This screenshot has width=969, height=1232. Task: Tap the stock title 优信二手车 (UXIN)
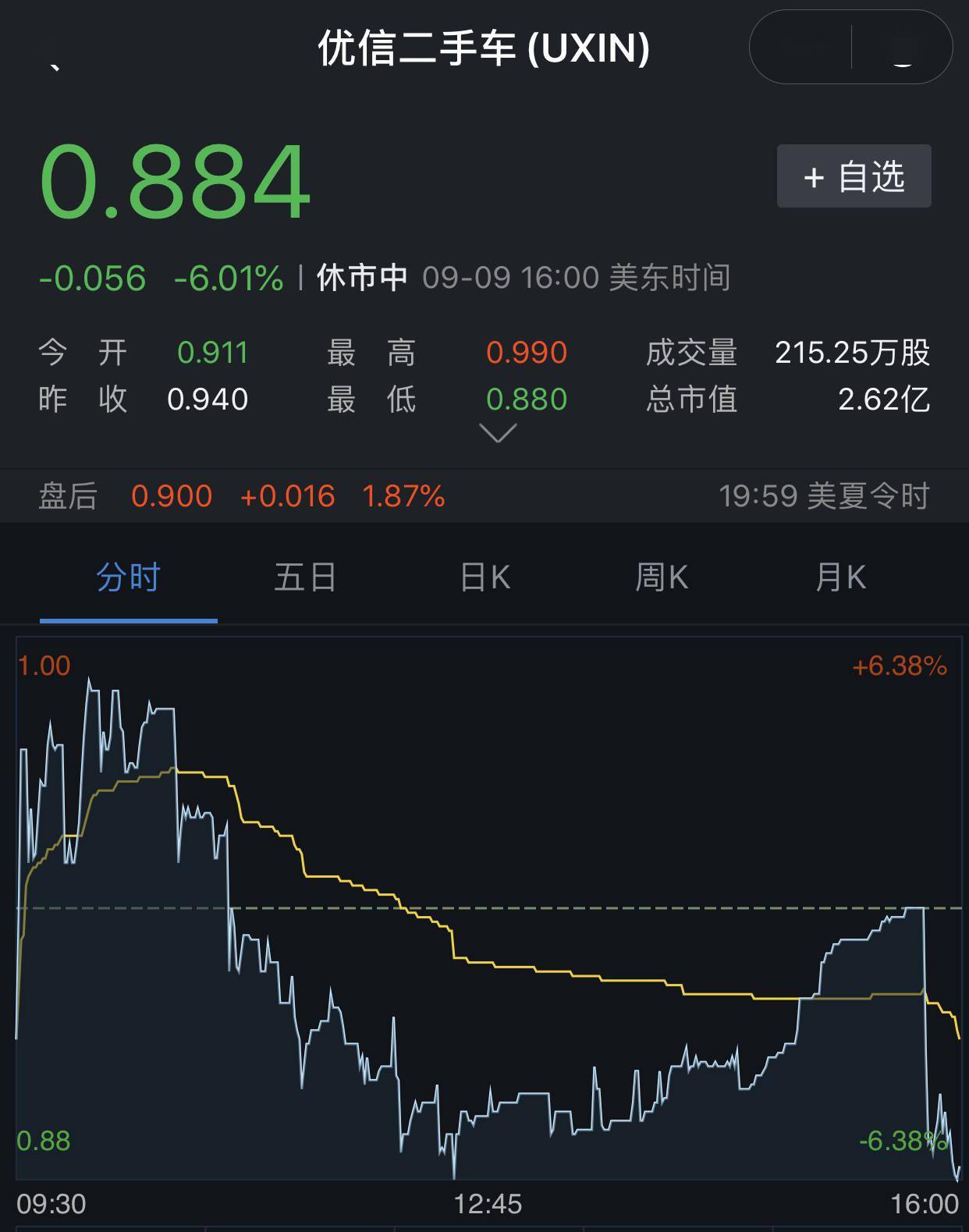pyautogui.click(x=484, y=47)
